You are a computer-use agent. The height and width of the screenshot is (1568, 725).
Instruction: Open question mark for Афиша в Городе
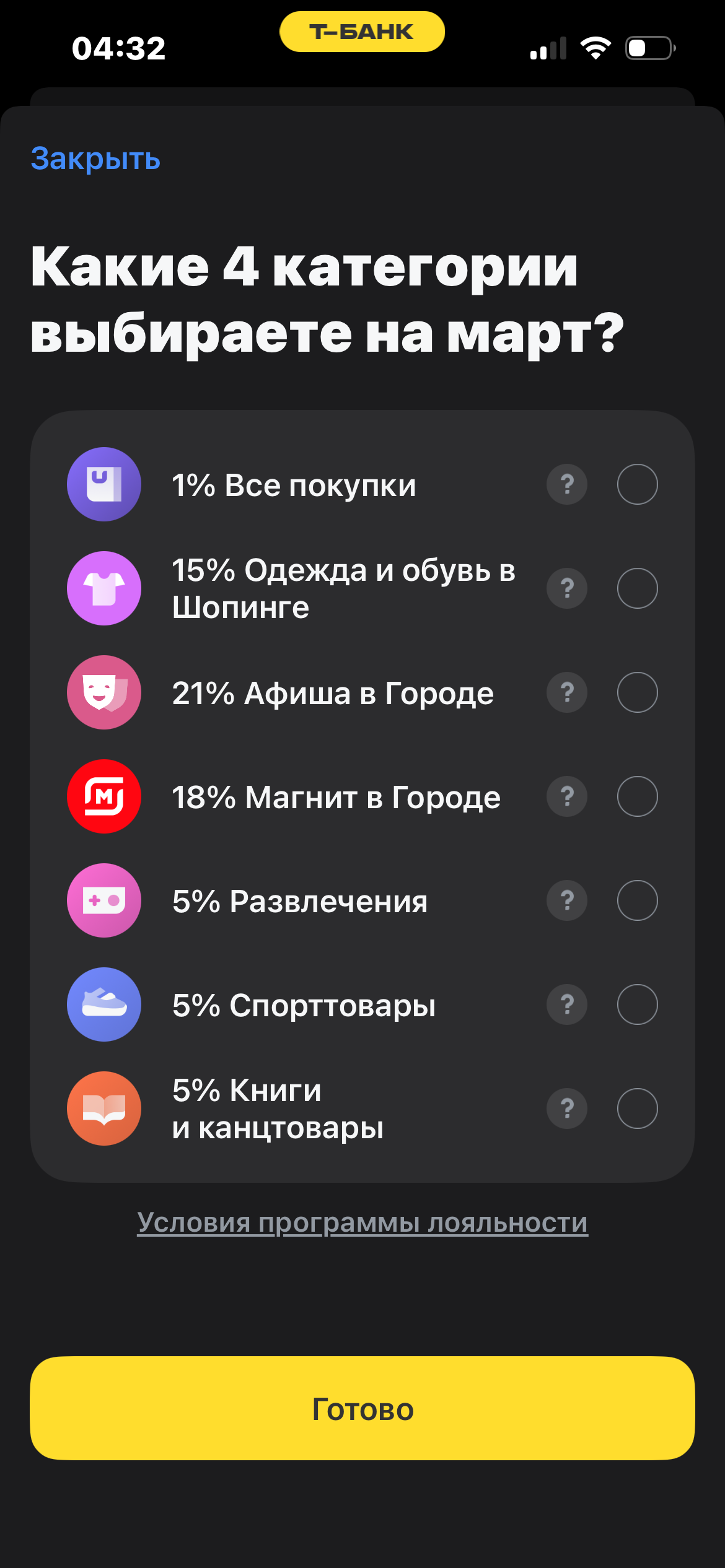(566, 692)
